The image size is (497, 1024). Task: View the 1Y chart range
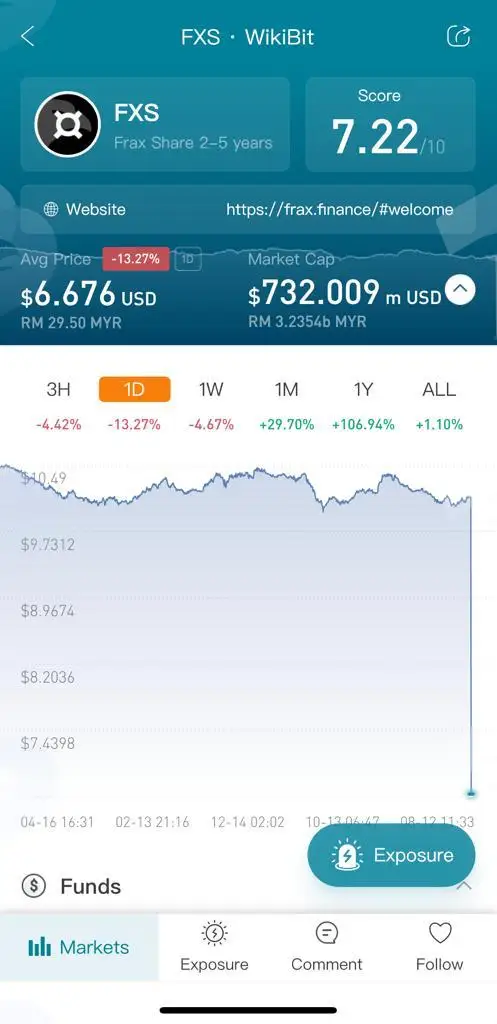tap(363, 390)
